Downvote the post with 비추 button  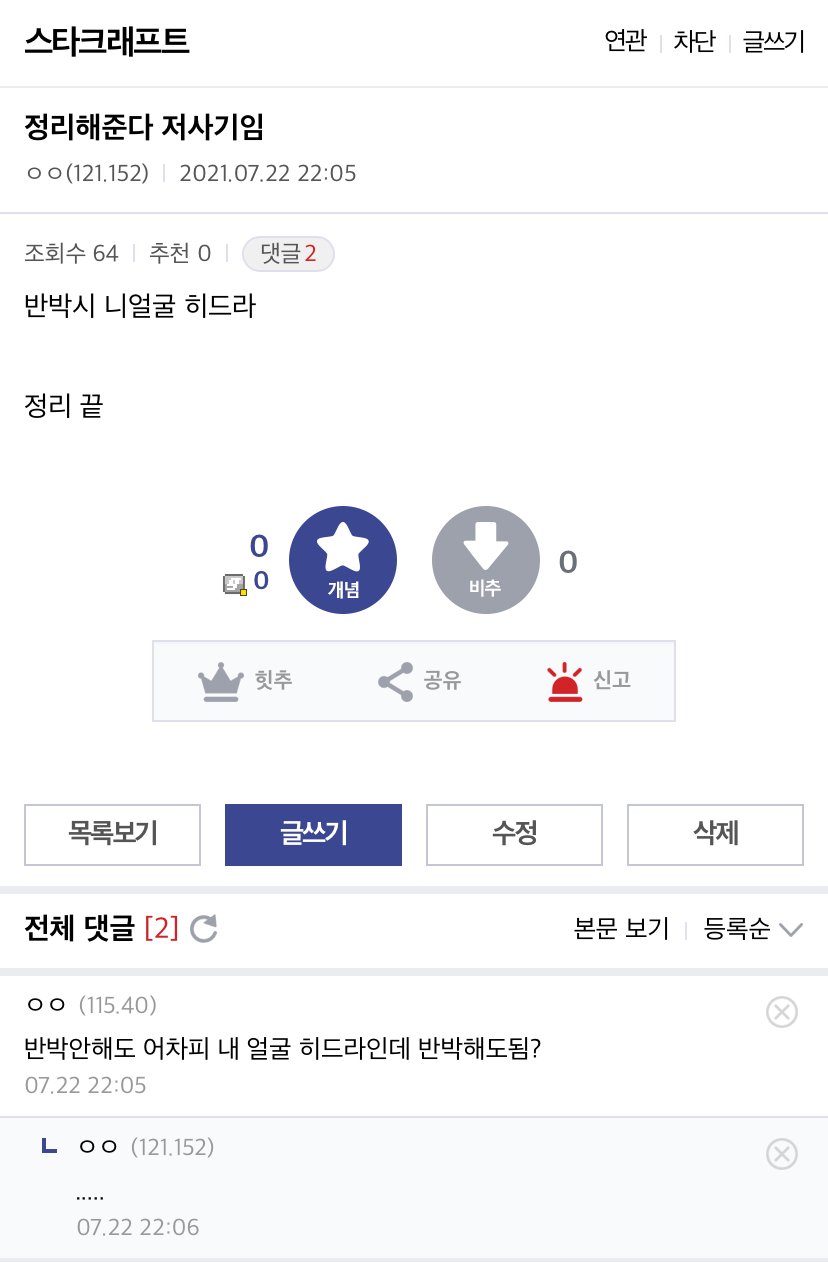485,560
